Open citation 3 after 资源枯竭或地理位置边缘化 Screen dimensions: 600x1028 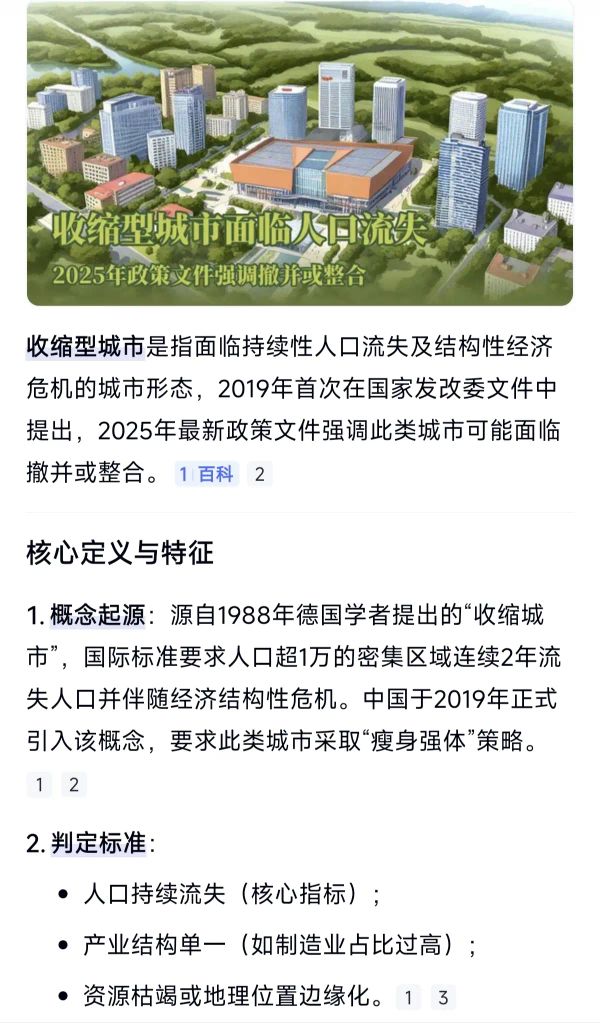(x=442, y=997)
